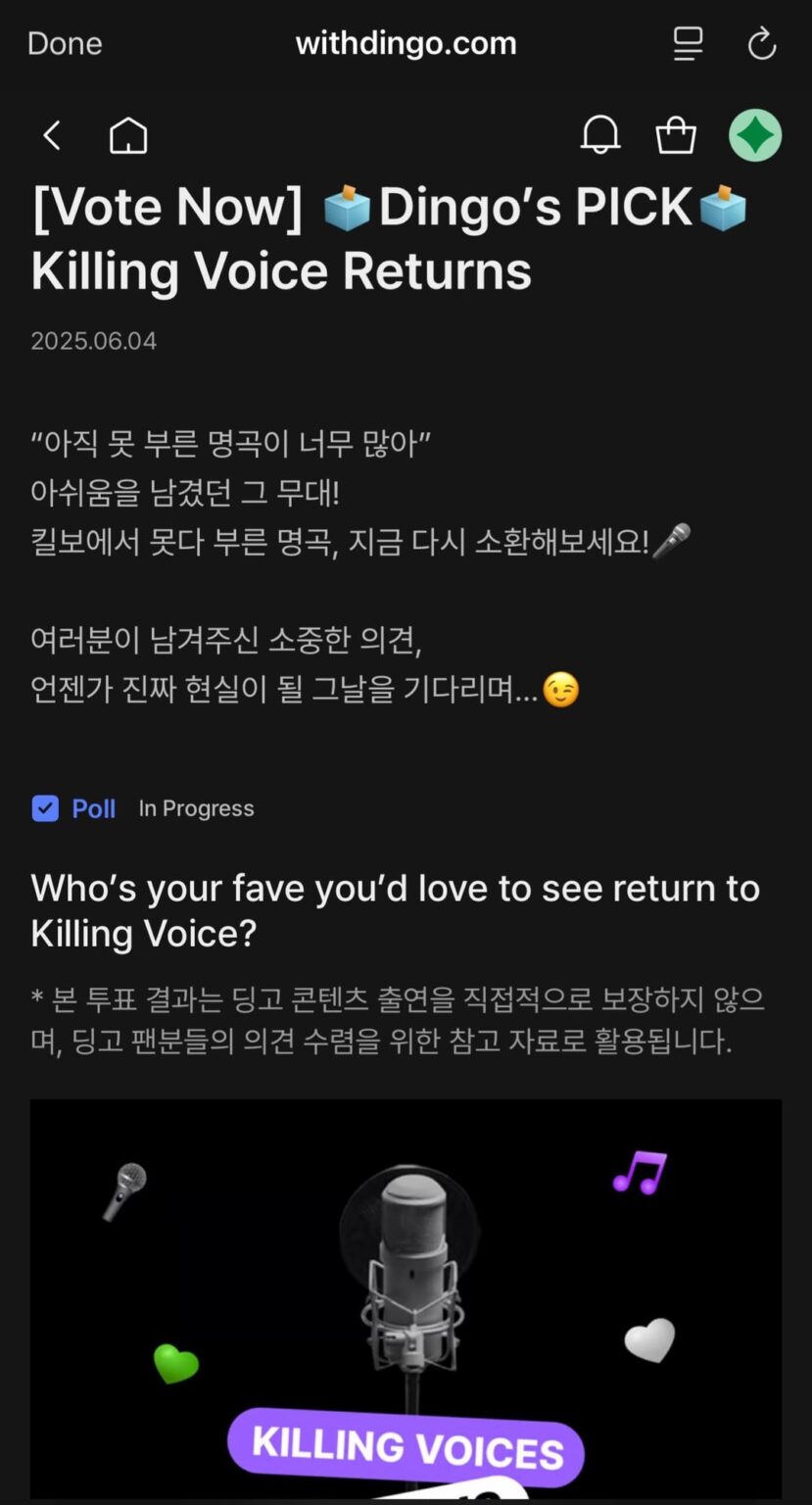This screenshot has width=812, height=1505.
Task: Tap the Killing Voice Returns heading link
Action: [x=279, y=270]
